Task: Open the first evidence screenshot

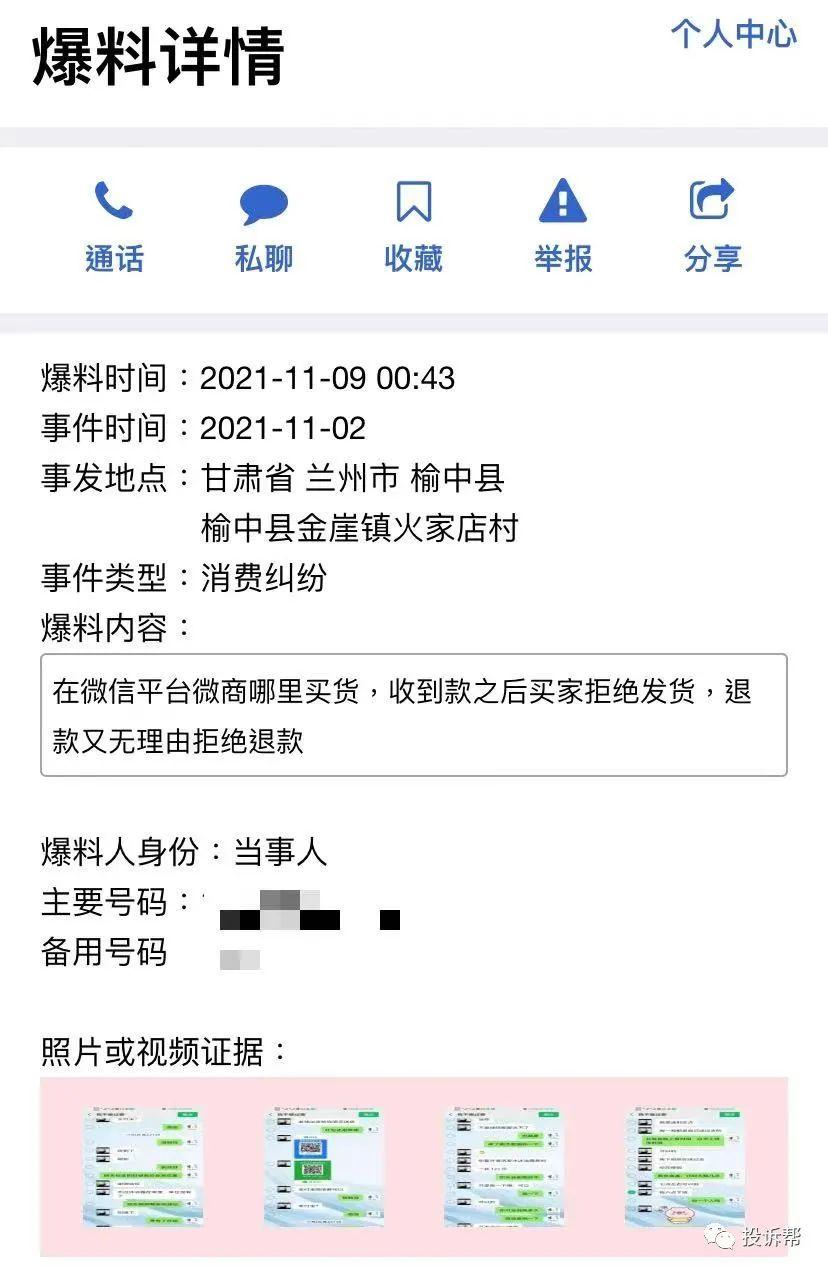Action: coord(143,1166)
